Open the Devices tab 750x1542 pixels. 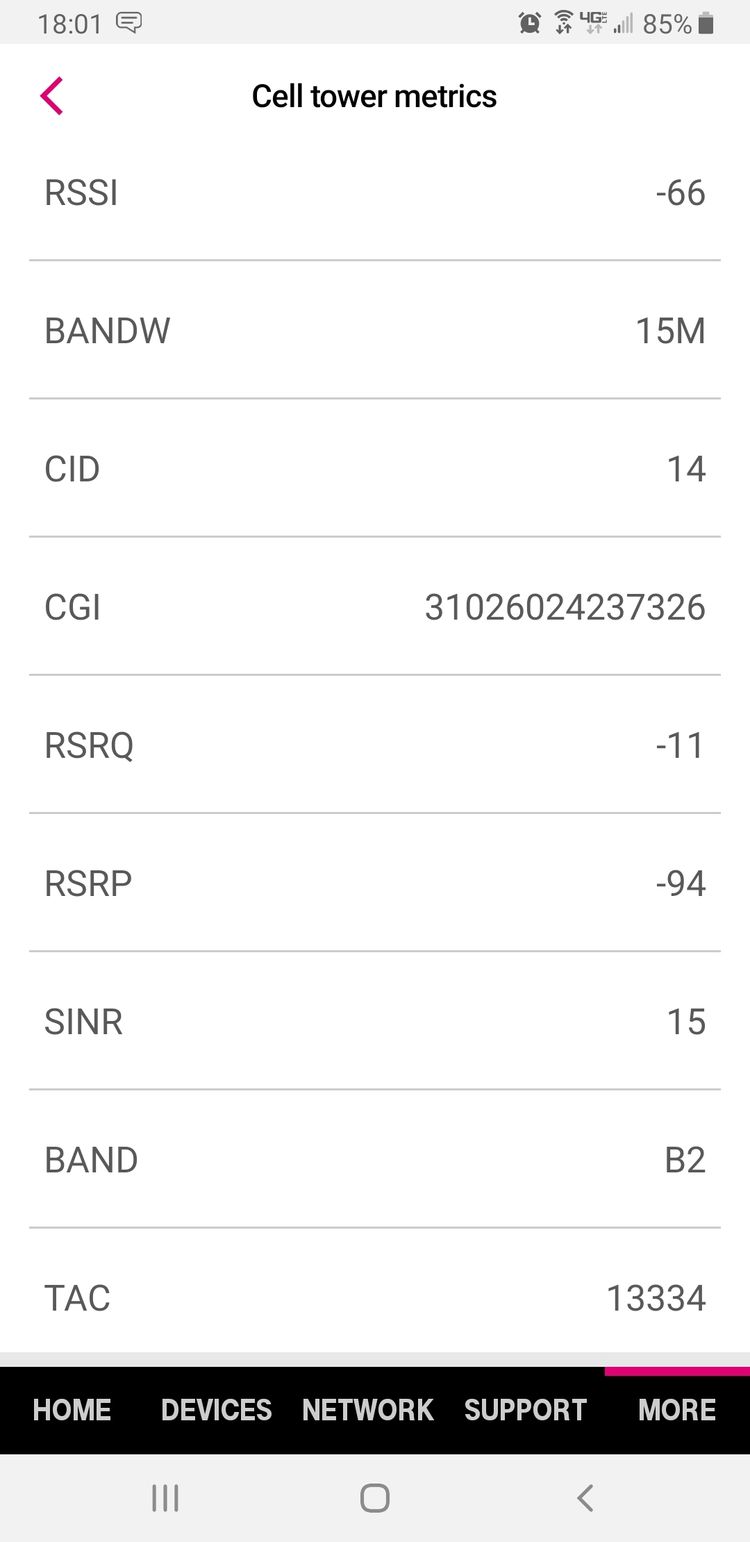[x=216, y=1410]
